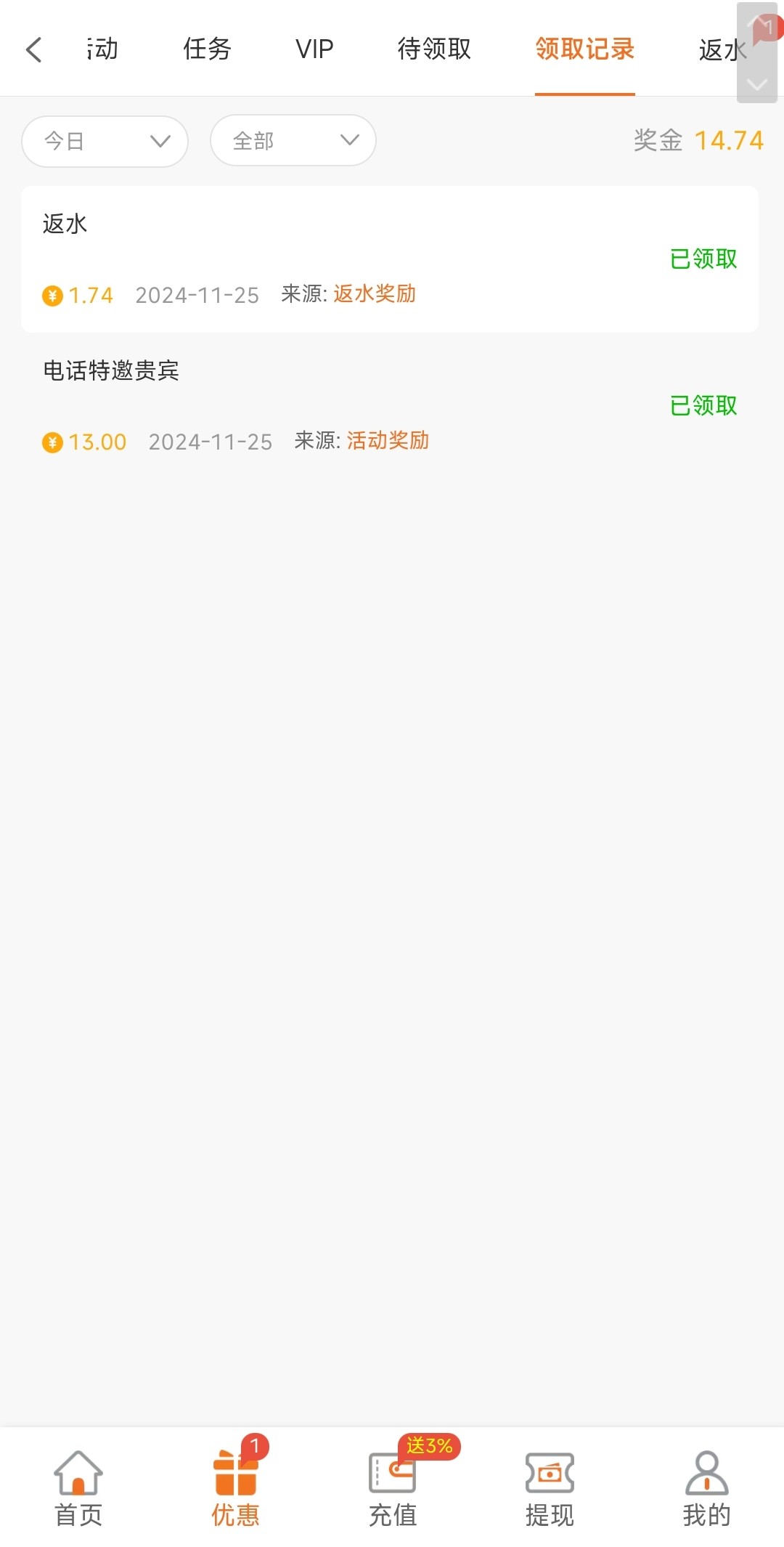Screen dimensions: 784x1547
Task: Open the 返水 top tab
Action: 721,50
